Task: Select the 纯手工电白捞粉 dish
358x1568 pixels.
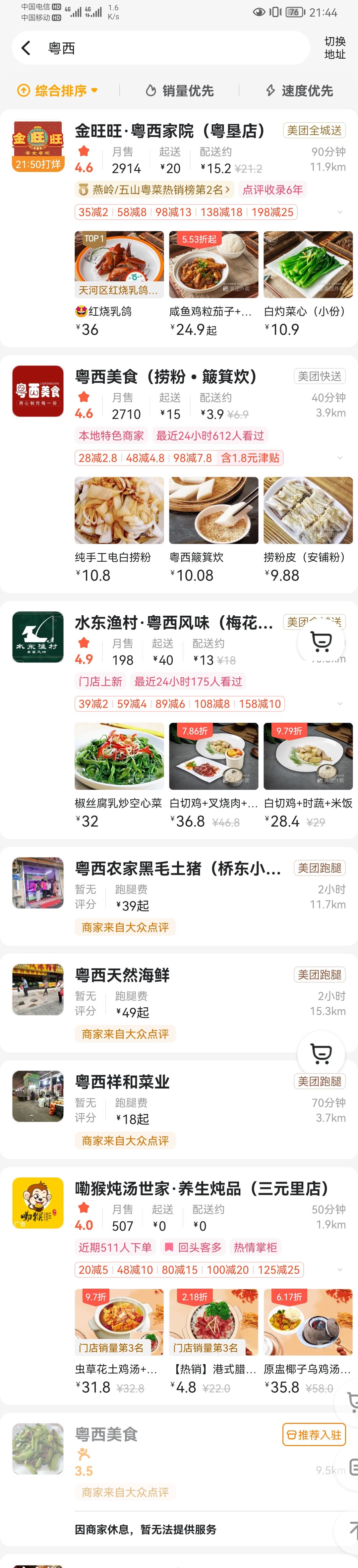Action: (x=119, y=528)
